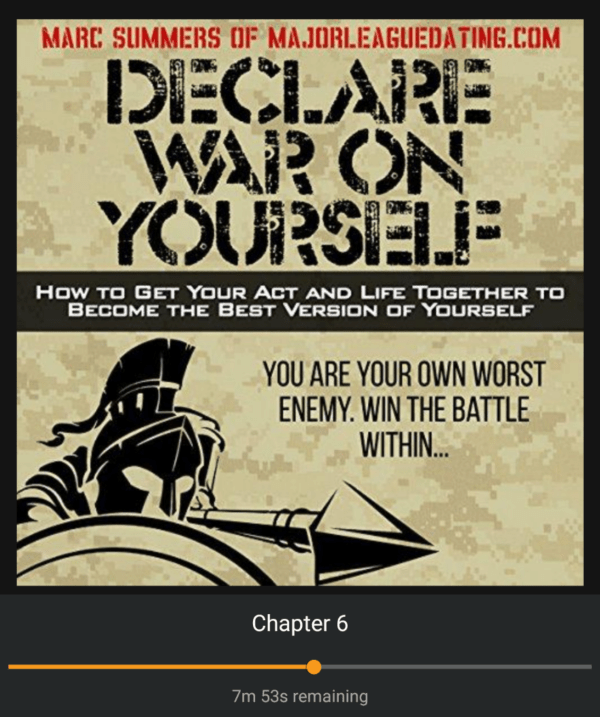Tap the audiobook progress slider

314,666
